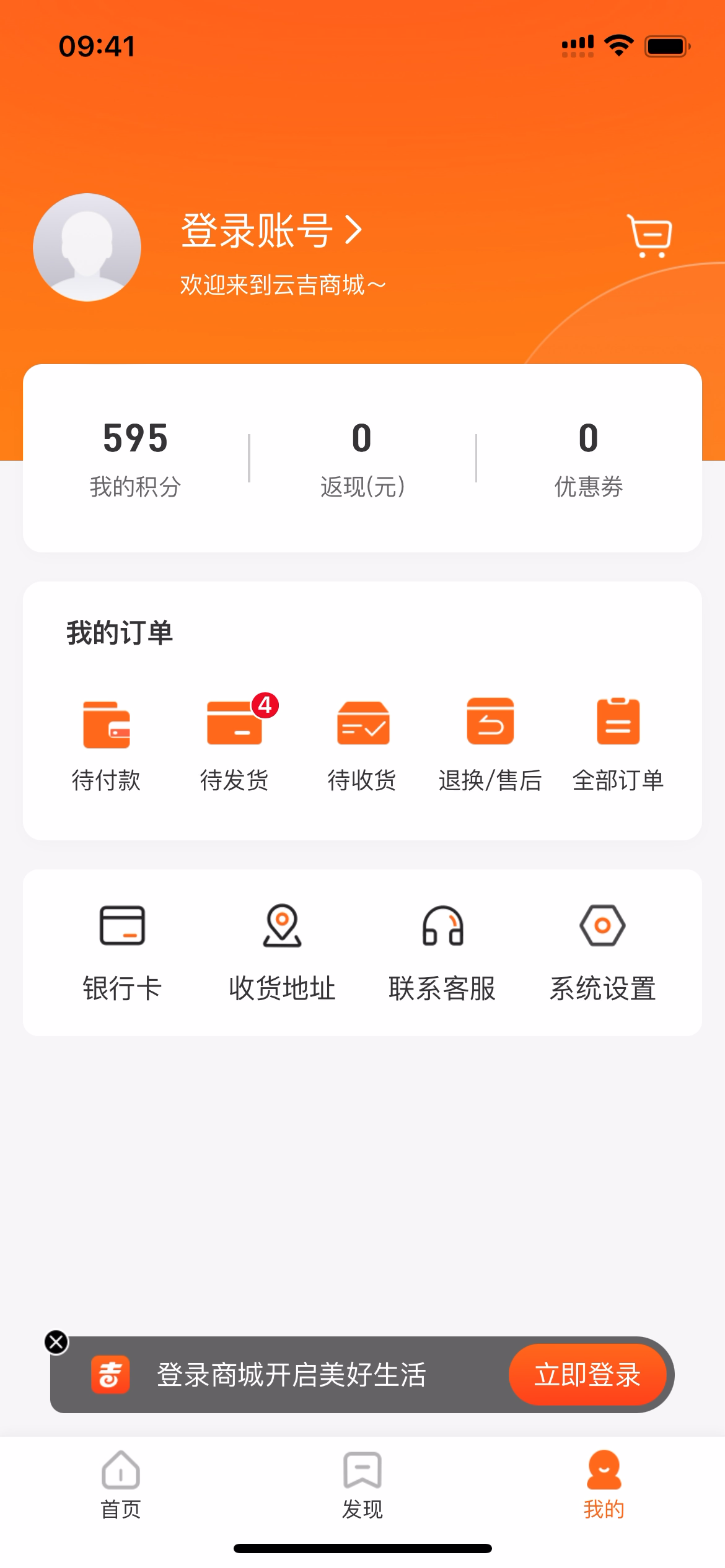Image resolution: width=725 pixels, height=1568 pixels.
Task: Open 银行卡 bank cards
Action: pyautogui.click(x=122, y=952)
